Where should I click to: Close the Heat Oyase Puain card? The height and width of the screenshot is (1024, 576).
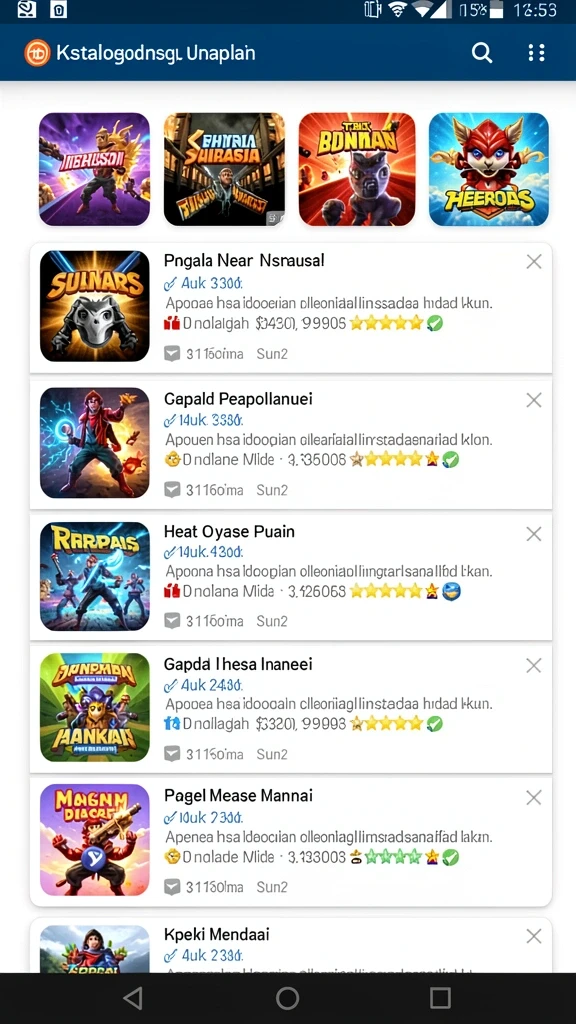click(534, 534)
